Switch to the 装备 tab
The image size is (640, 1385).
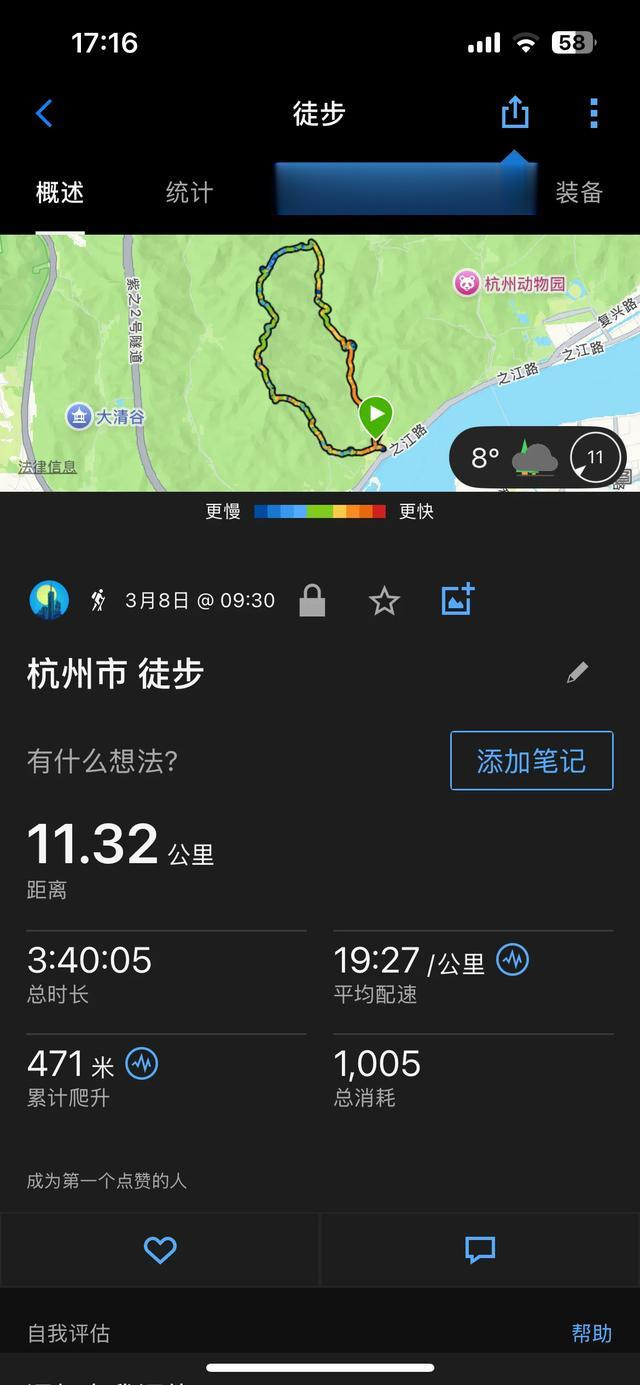[579, 192]
